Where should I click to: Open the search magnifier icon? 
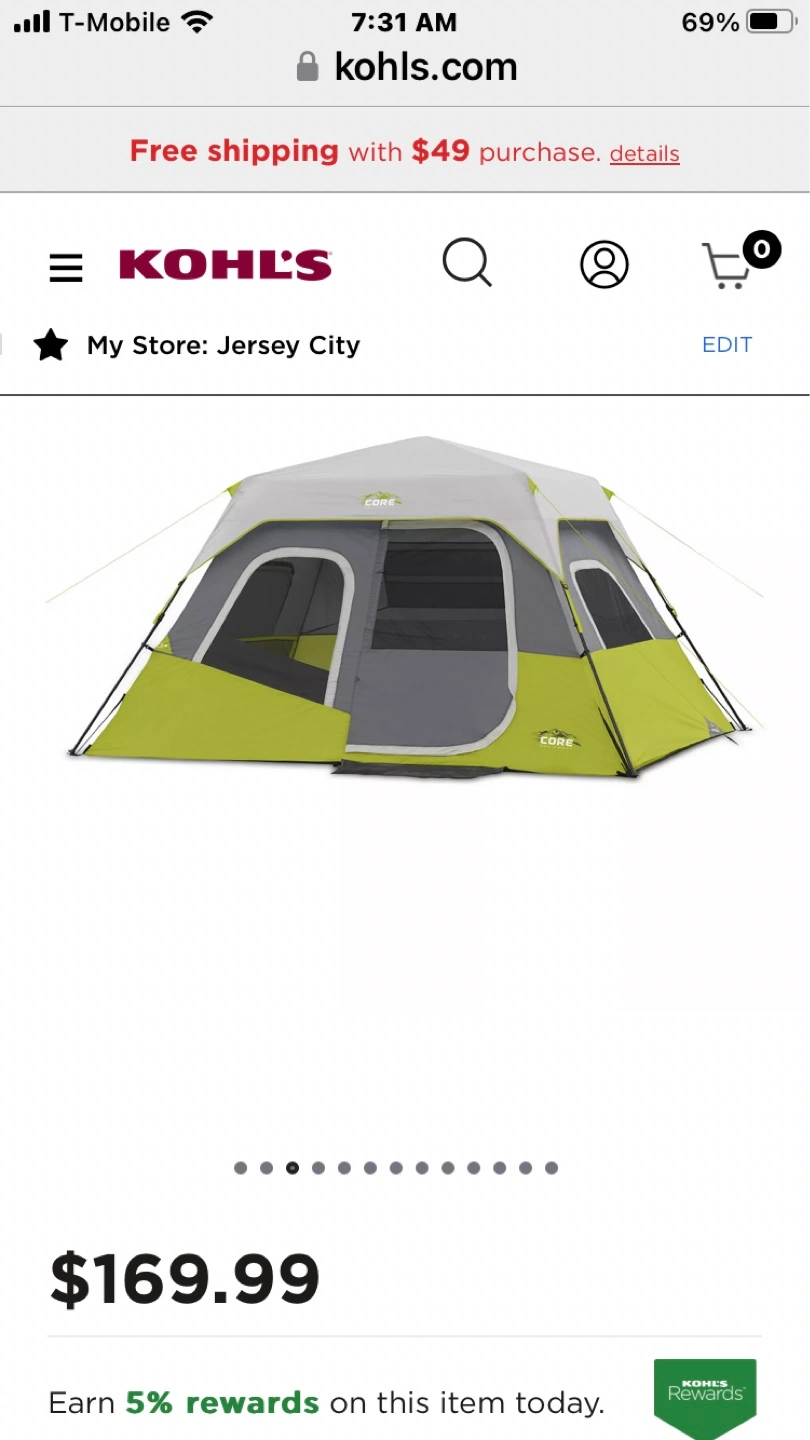click(x=467, y=264)
